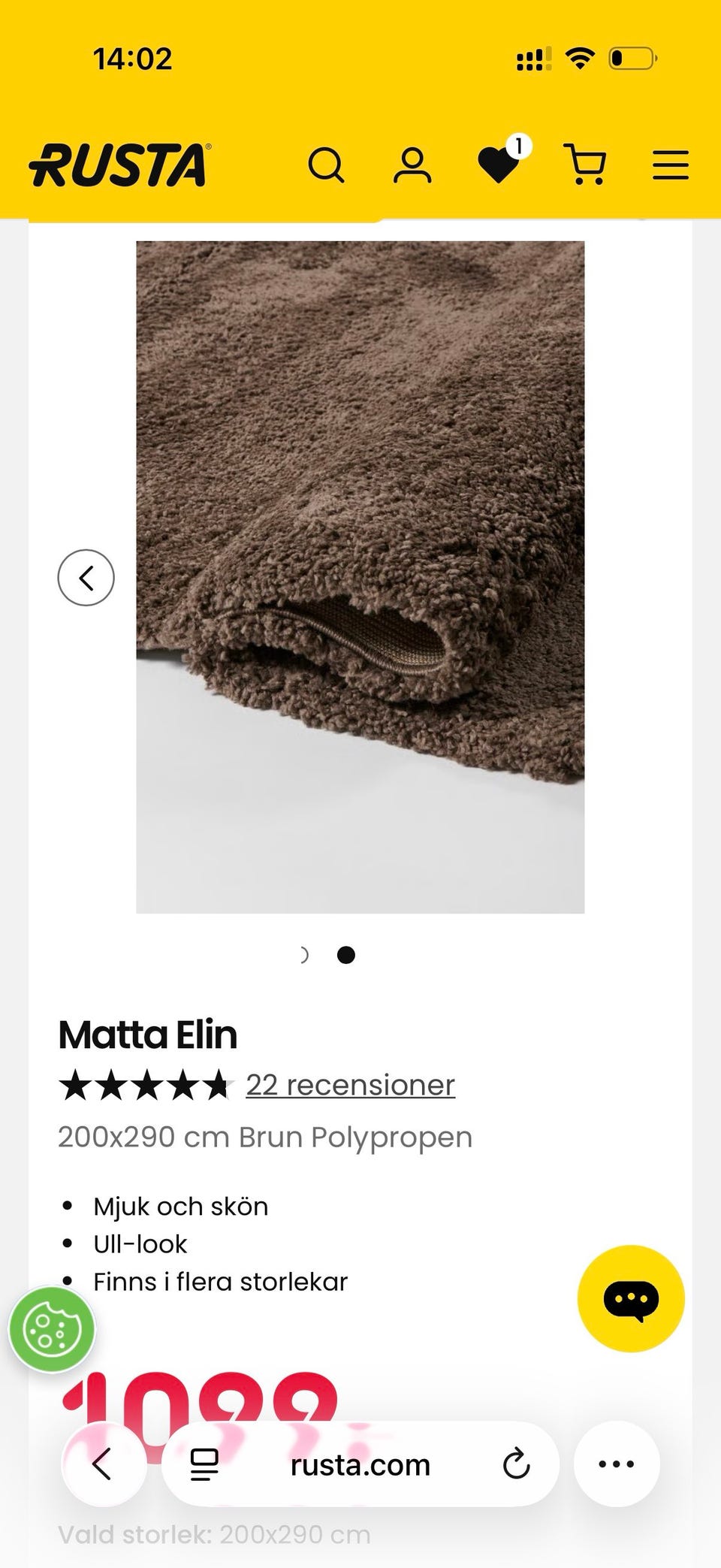Select the first image indicator dot
The height and width of the screenshot is (1568, 721).
click(303, 955)
